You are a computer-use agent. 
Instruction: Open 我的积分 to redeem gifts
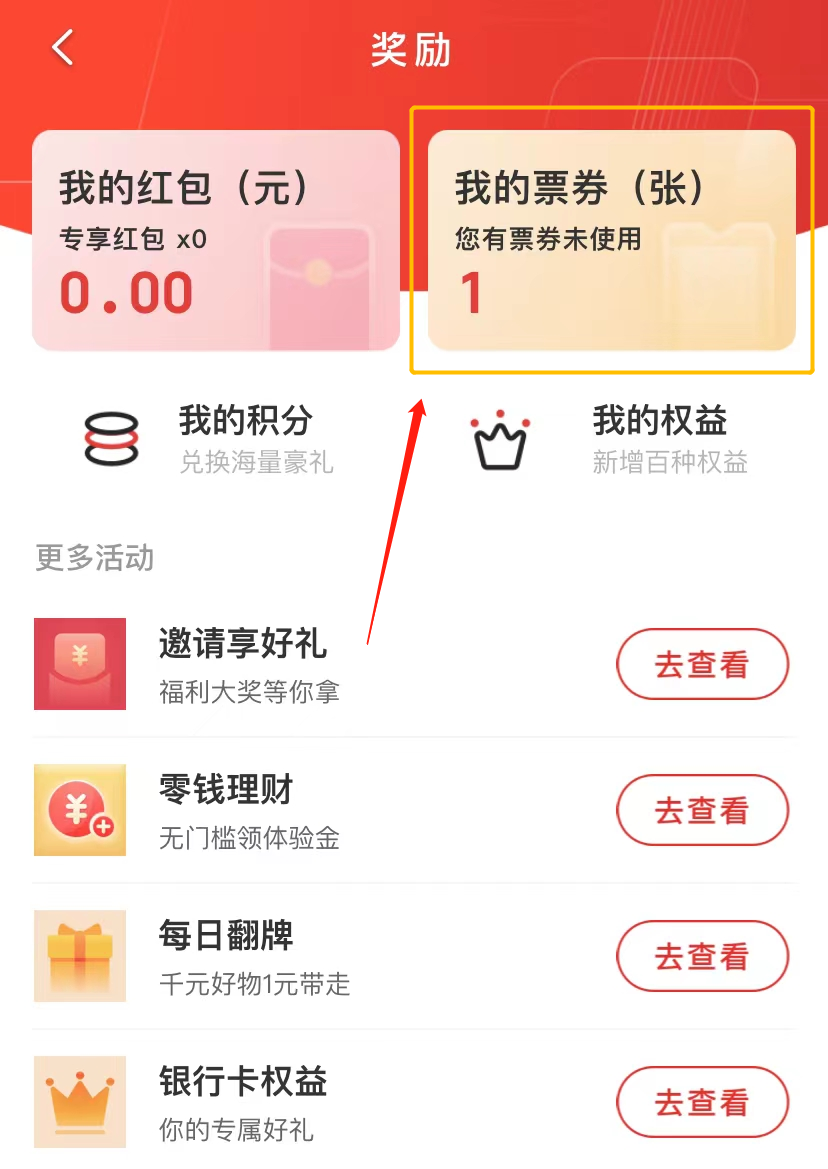(210, 439)
